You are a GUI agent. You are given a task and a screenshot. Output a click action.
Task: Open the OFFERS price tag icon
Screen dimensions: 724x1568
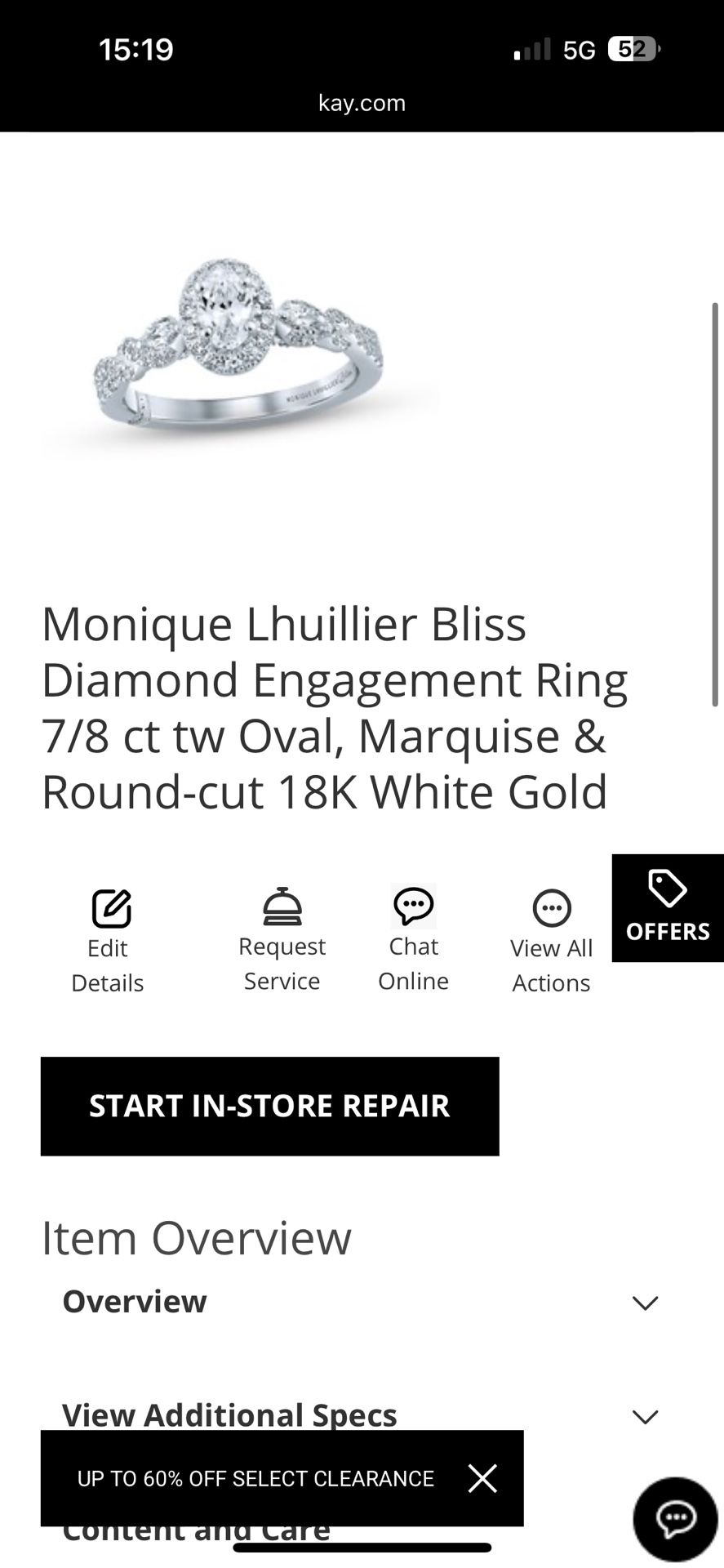pos(666,887)
